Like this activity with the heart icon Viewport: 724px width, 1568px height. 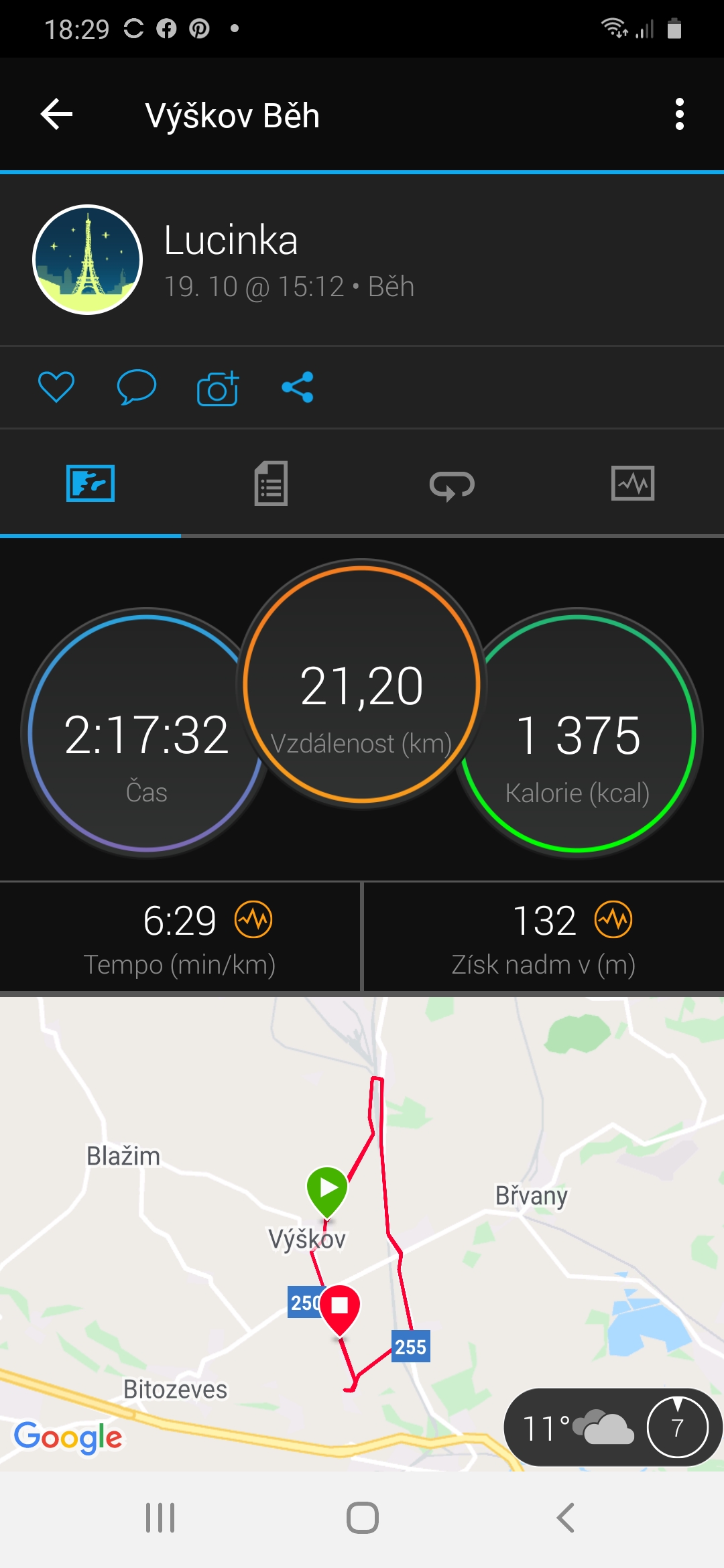pos(56,387)
